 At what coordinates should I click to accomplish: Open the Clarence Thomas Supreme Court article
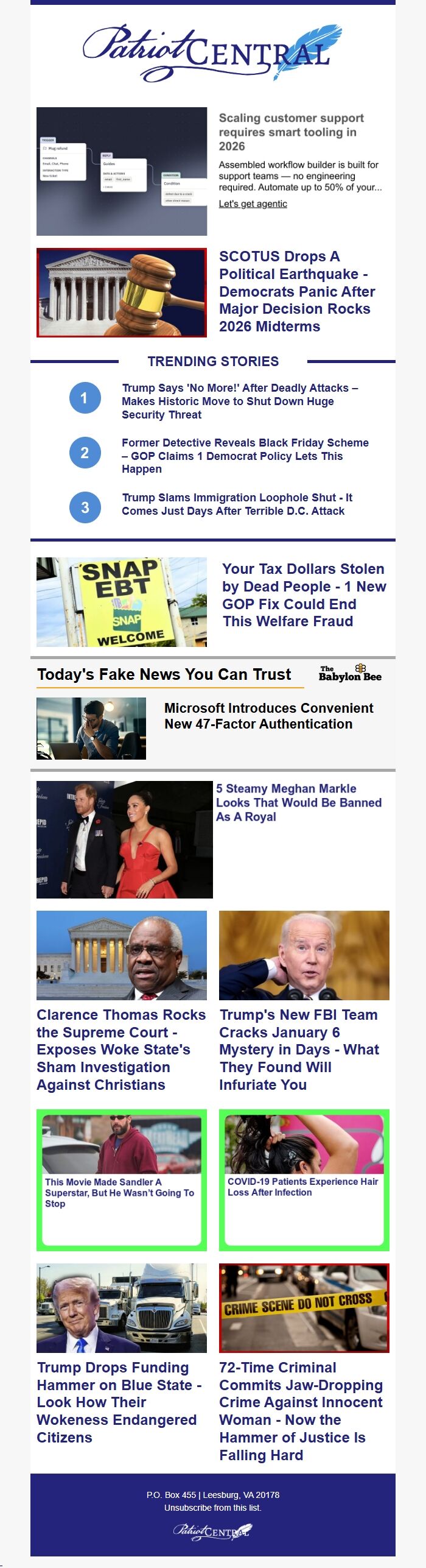(x=120, y=1050)
